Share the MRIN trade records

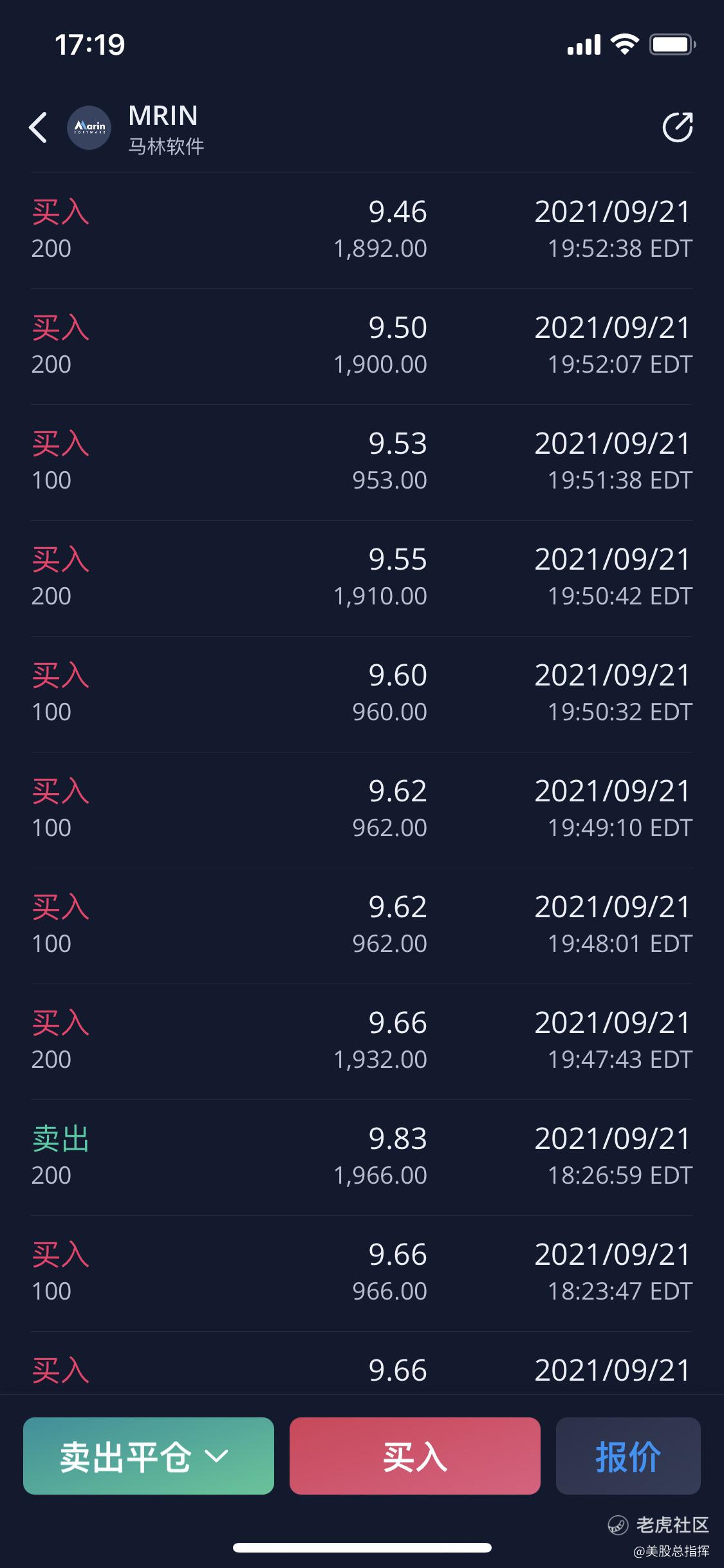[677, 127]
